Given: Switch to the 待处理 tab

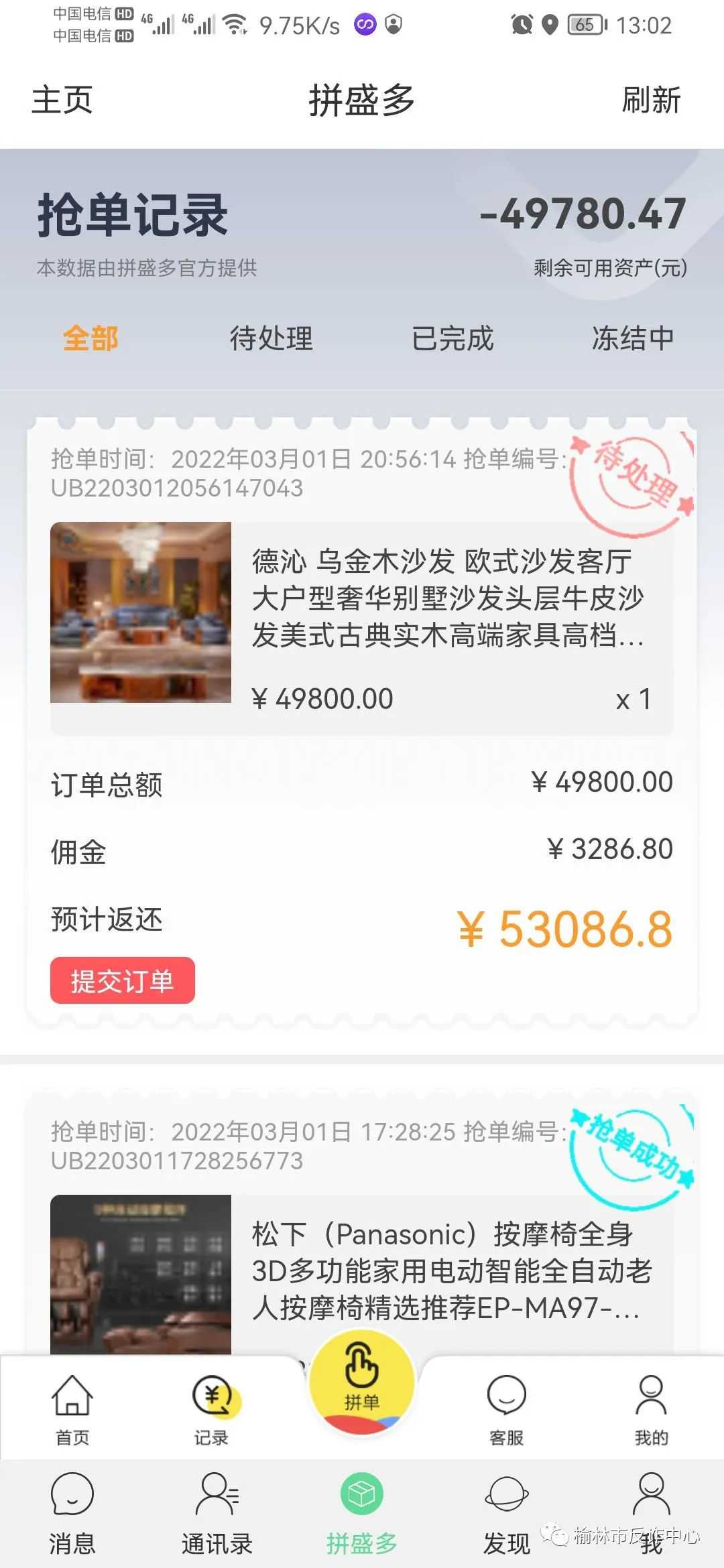Looking at the screenshot, I should click(x=271, y=338).
